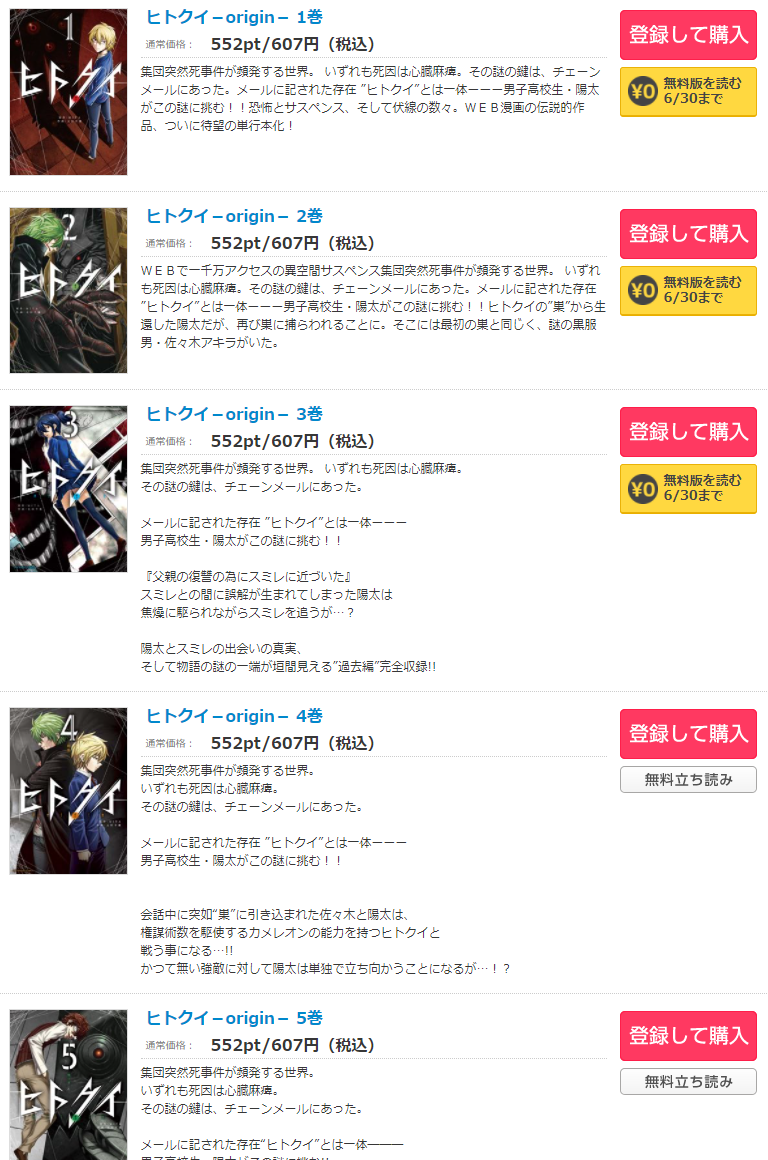The height and width of the screenshot is (1160, 768).
Task: Tap 登録して購入 for volume 1
Action: tap(688, 35)
